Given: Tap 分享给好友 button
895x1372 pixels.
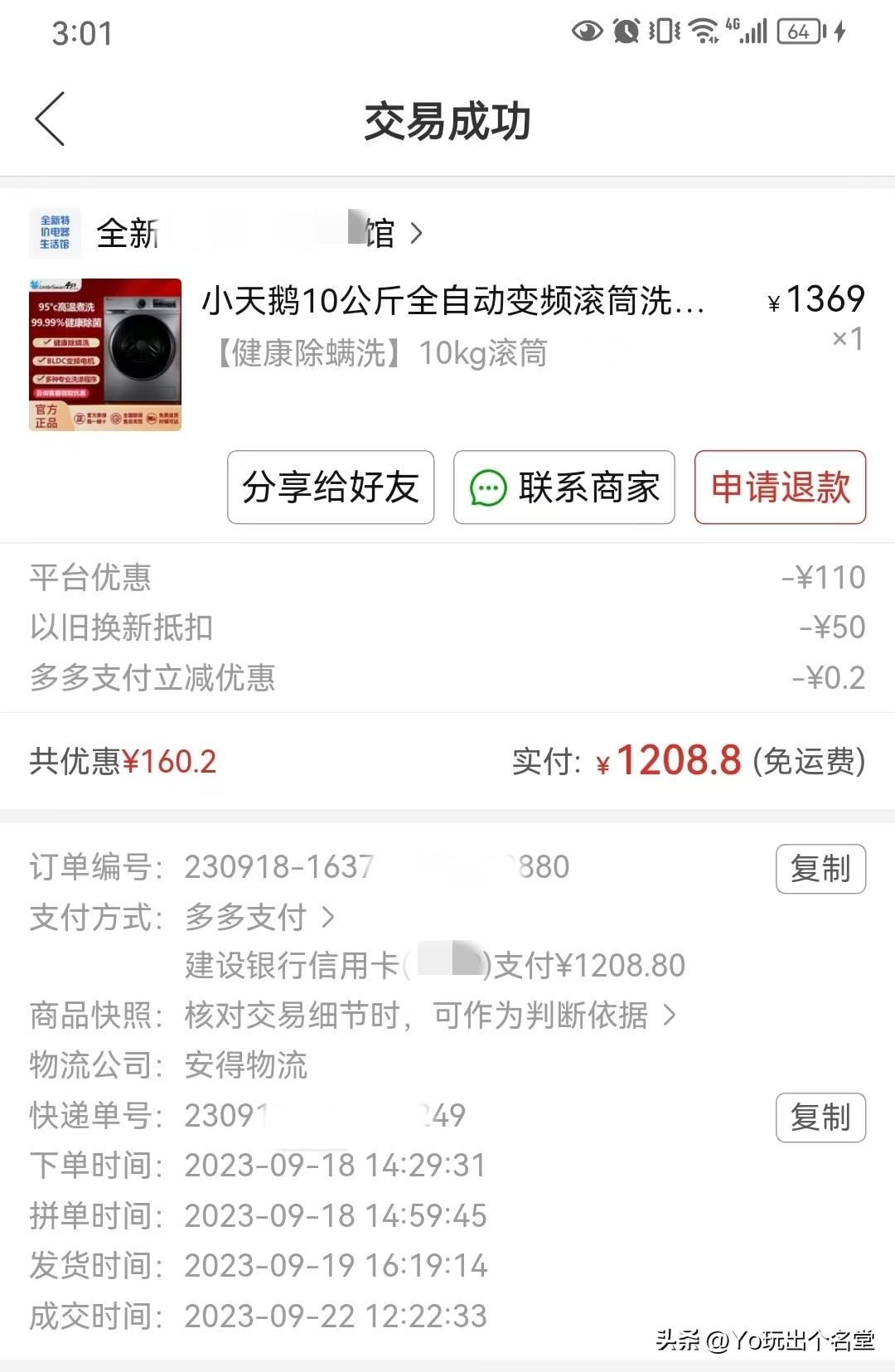Looking at the screenshot, I should [331, 487].
